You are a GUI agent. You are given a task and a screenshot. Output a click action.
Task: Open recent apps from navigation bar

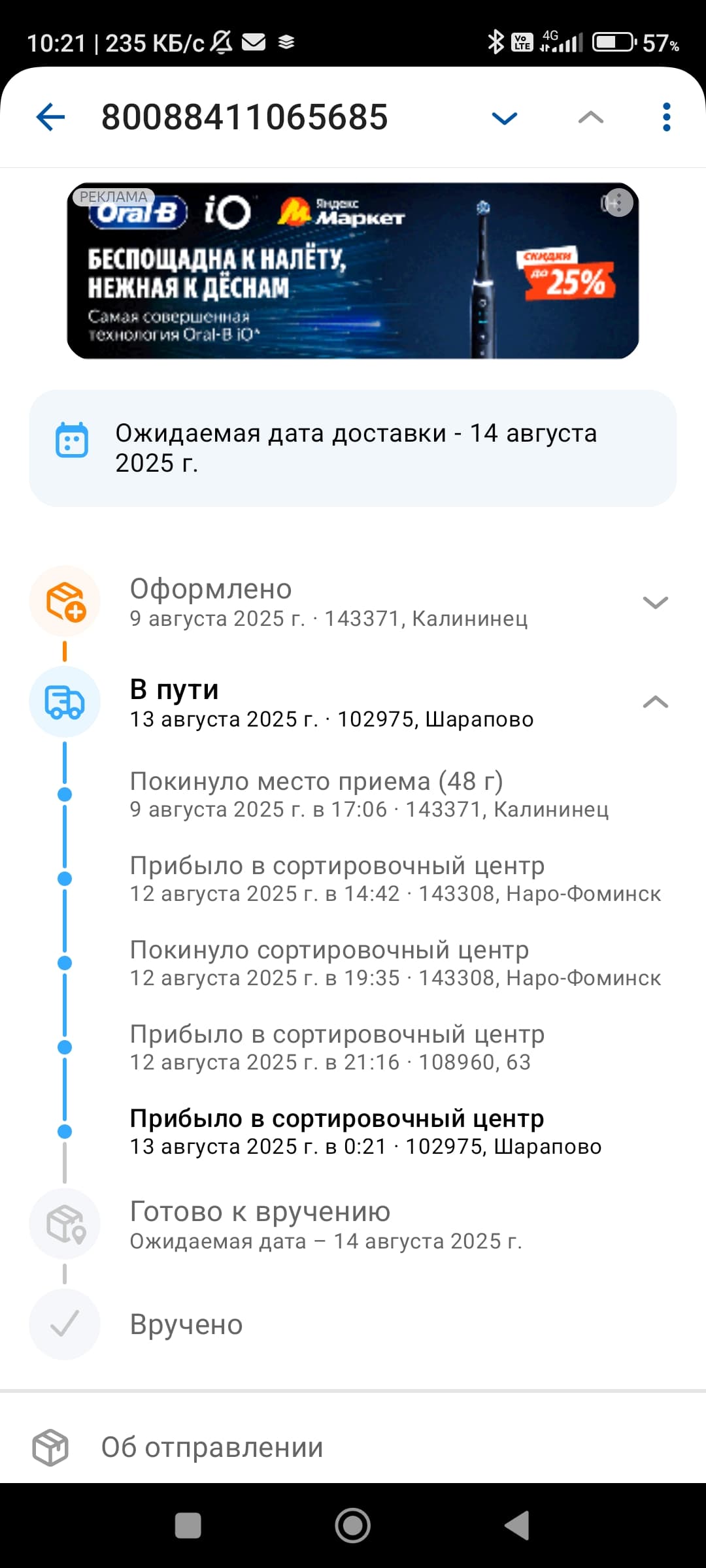(x=188, y=1526)
